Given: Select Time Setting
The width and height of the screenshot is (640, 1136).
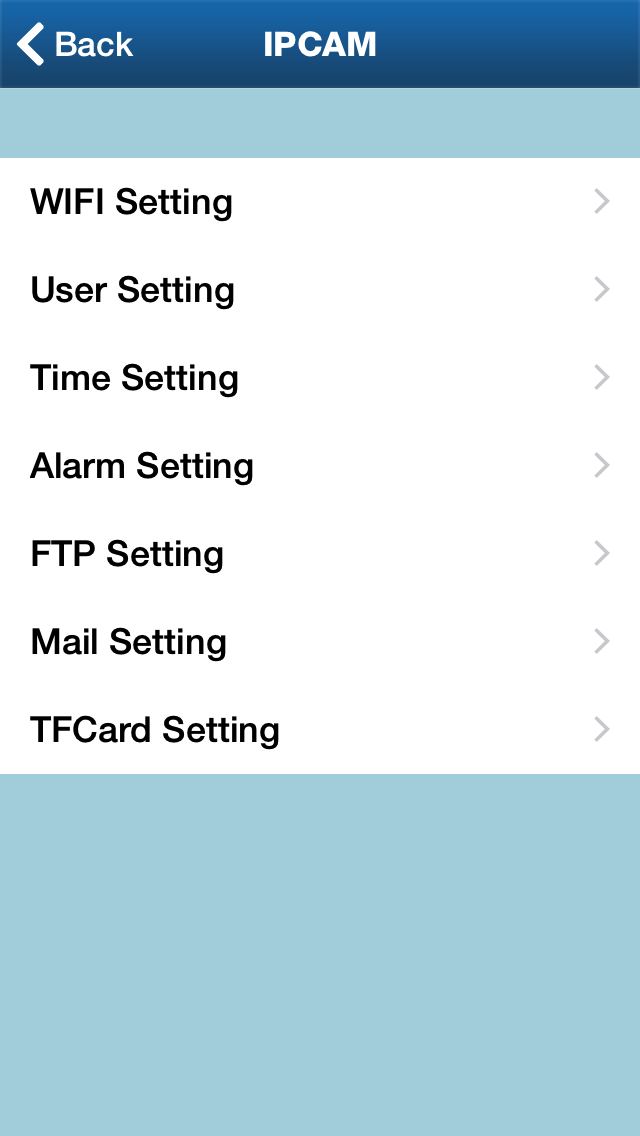Looking at the screenshot, I should 320,378.
